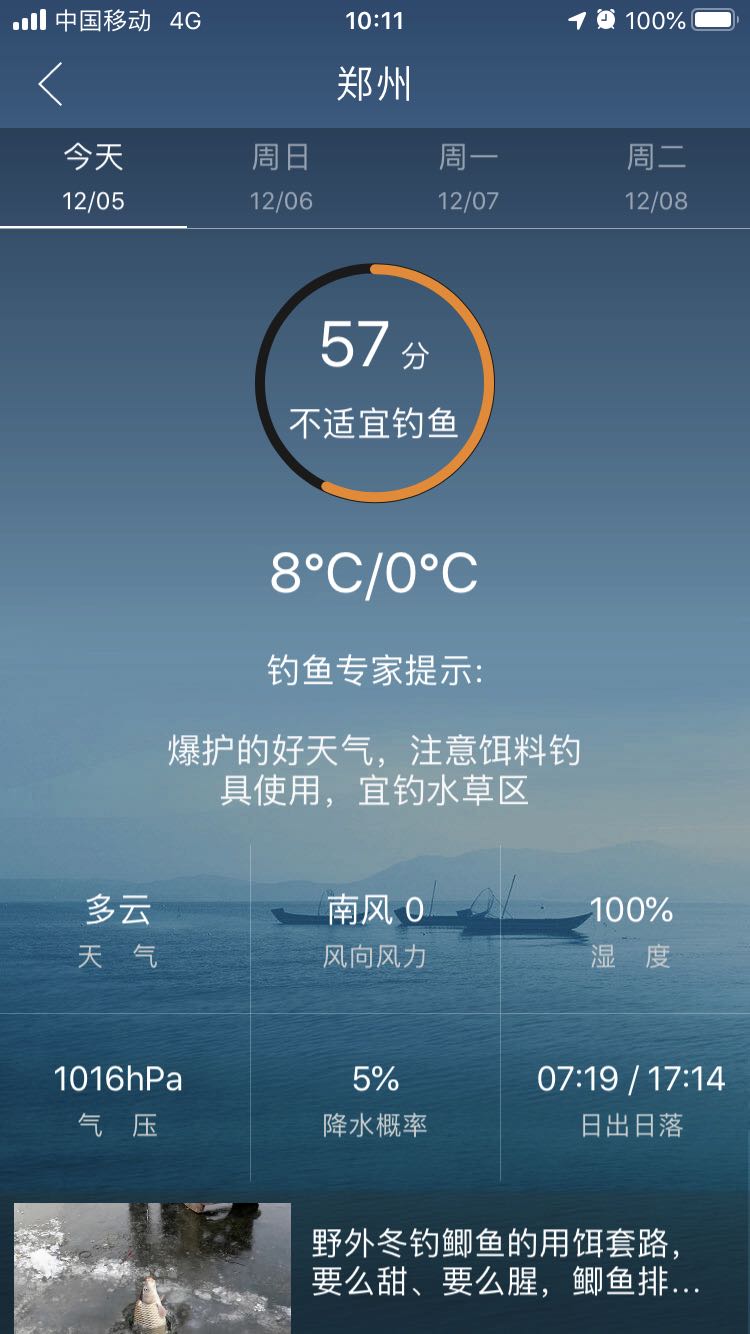Switch to the 周日 12/06 tab
Viewport: 750px width, 1334px height.
tap(281, 178)
